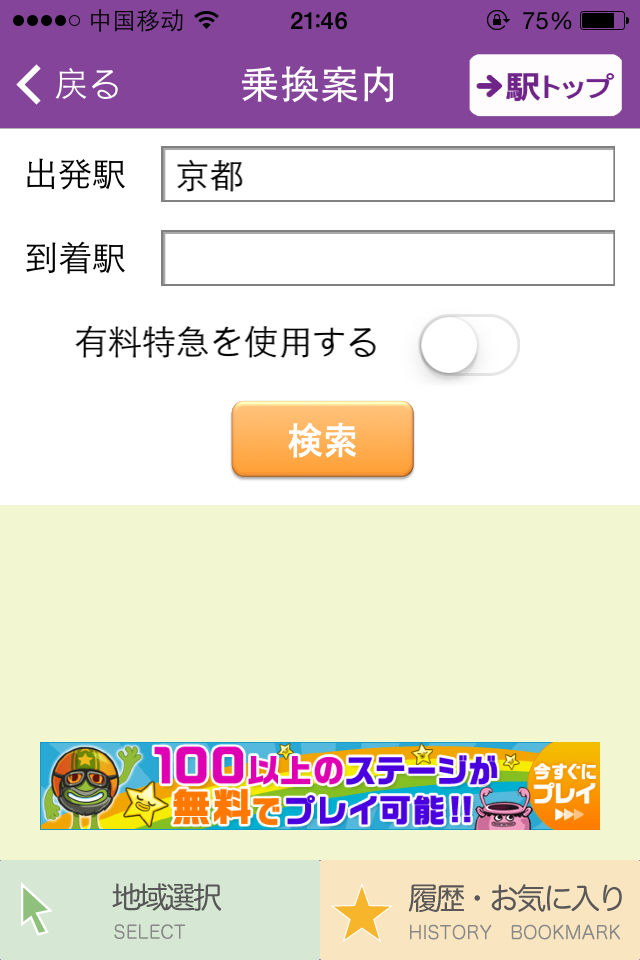Open the game ad banner with 今すぐにプレイ
Screen dimensions: 640x960
(x=320, y=786)
